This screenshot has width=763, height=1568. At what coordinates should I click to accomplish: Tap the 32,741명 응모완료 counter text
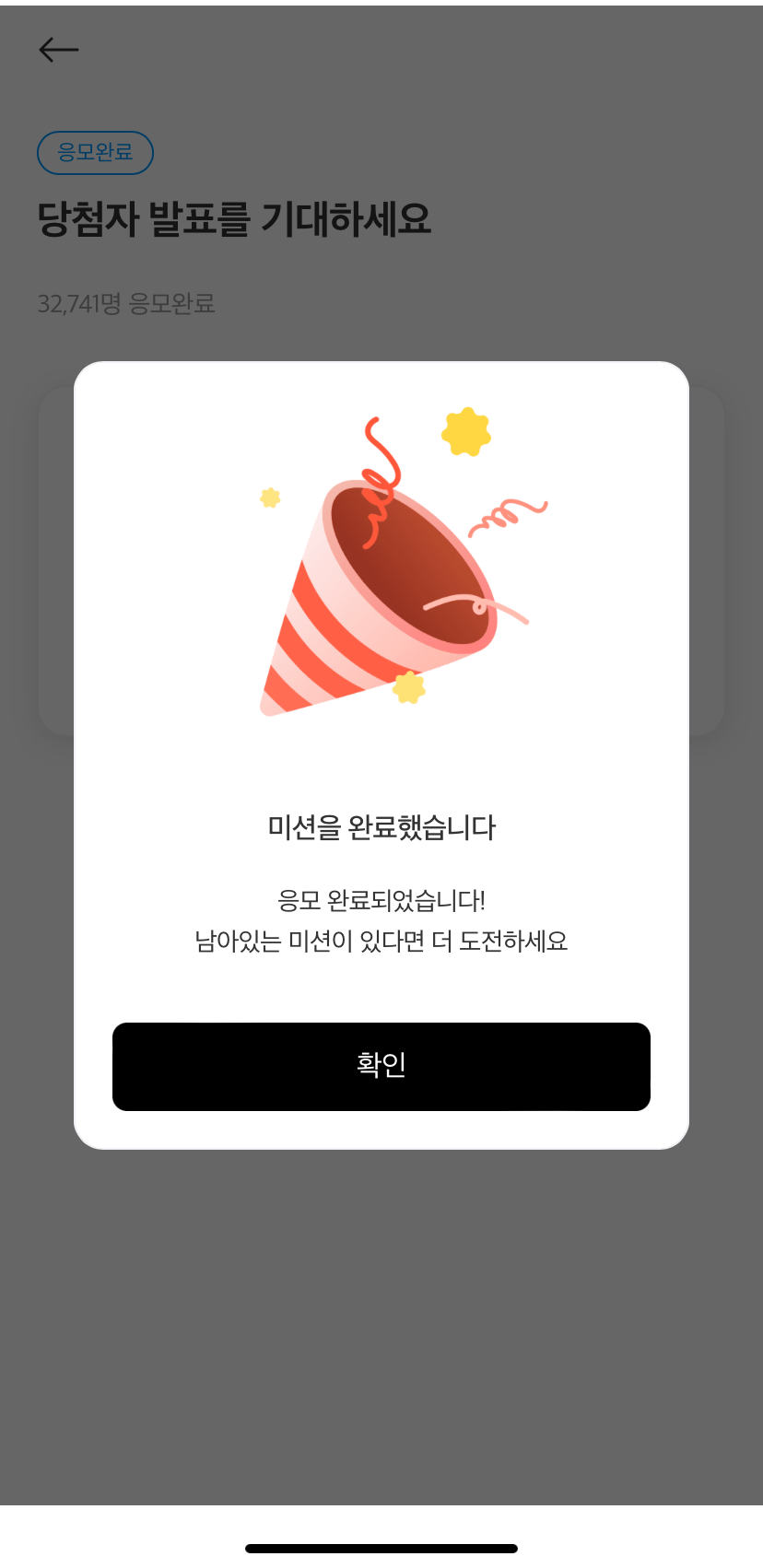point(126,304)
